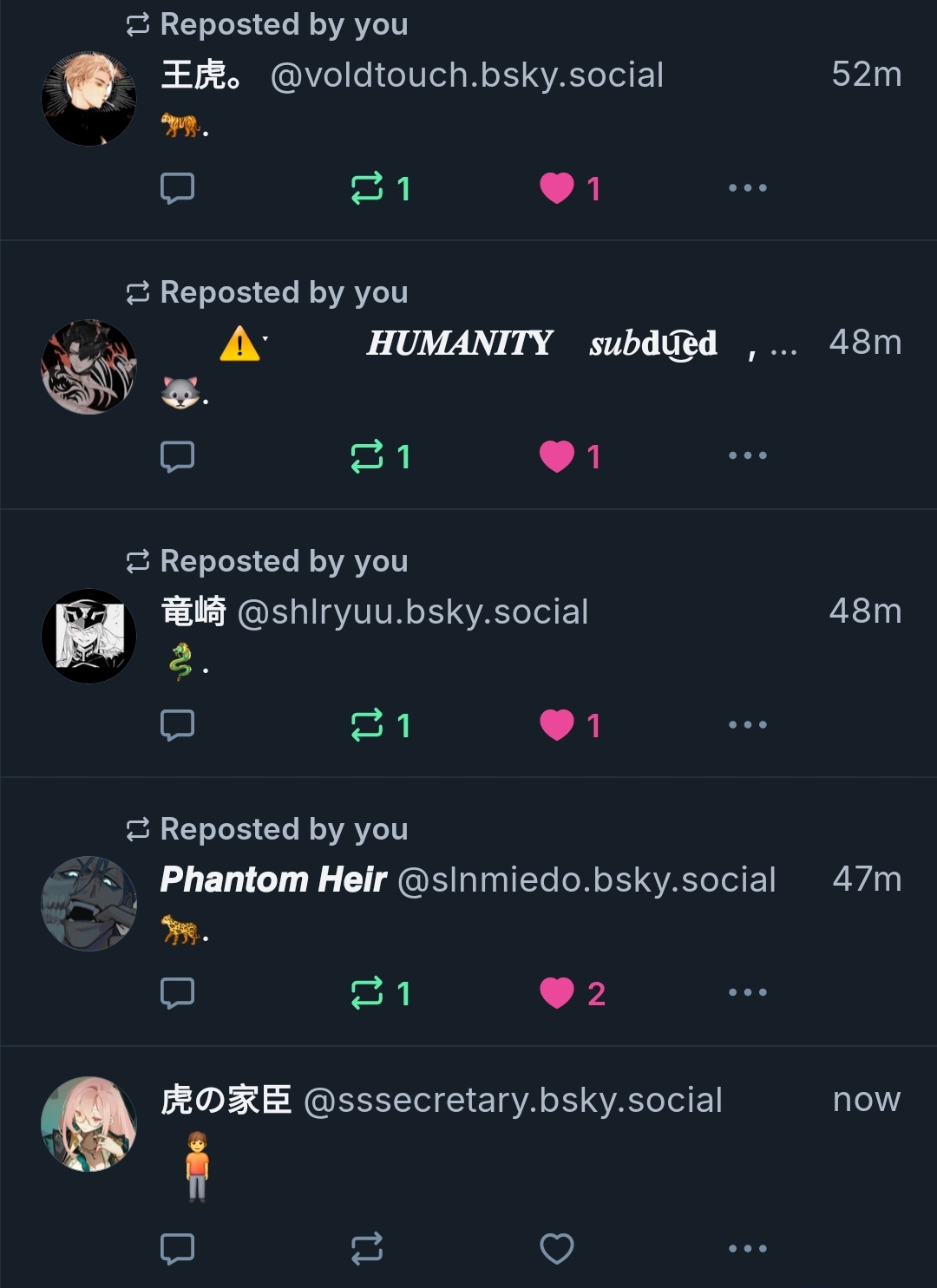Open shlryuu's profile avatar
937x1288 pixels.
pyautogui.click(x=88, y=636)
